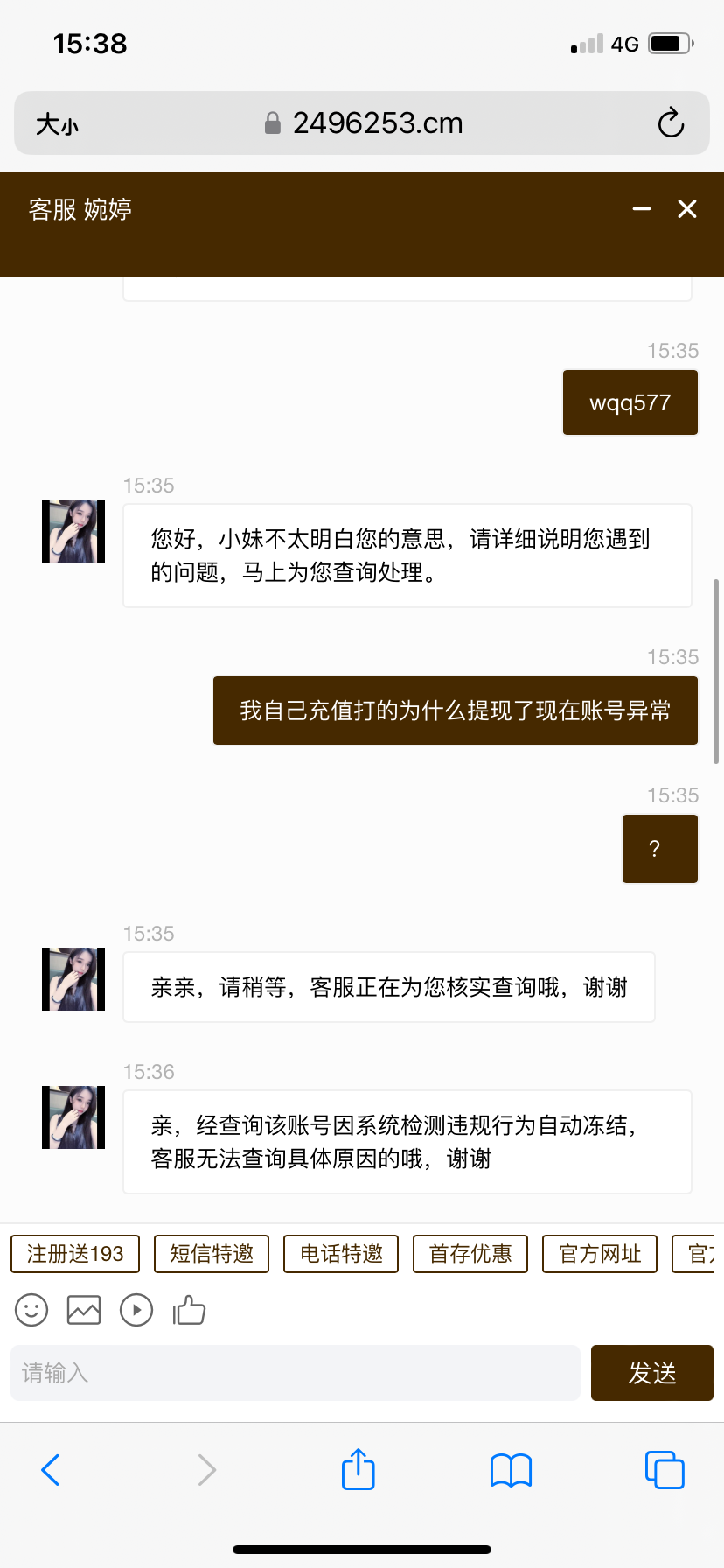The width and height of the screenshot is (724, 1568).
Task: Select the 短信特邀 chip
Action: coord(212,1254)
